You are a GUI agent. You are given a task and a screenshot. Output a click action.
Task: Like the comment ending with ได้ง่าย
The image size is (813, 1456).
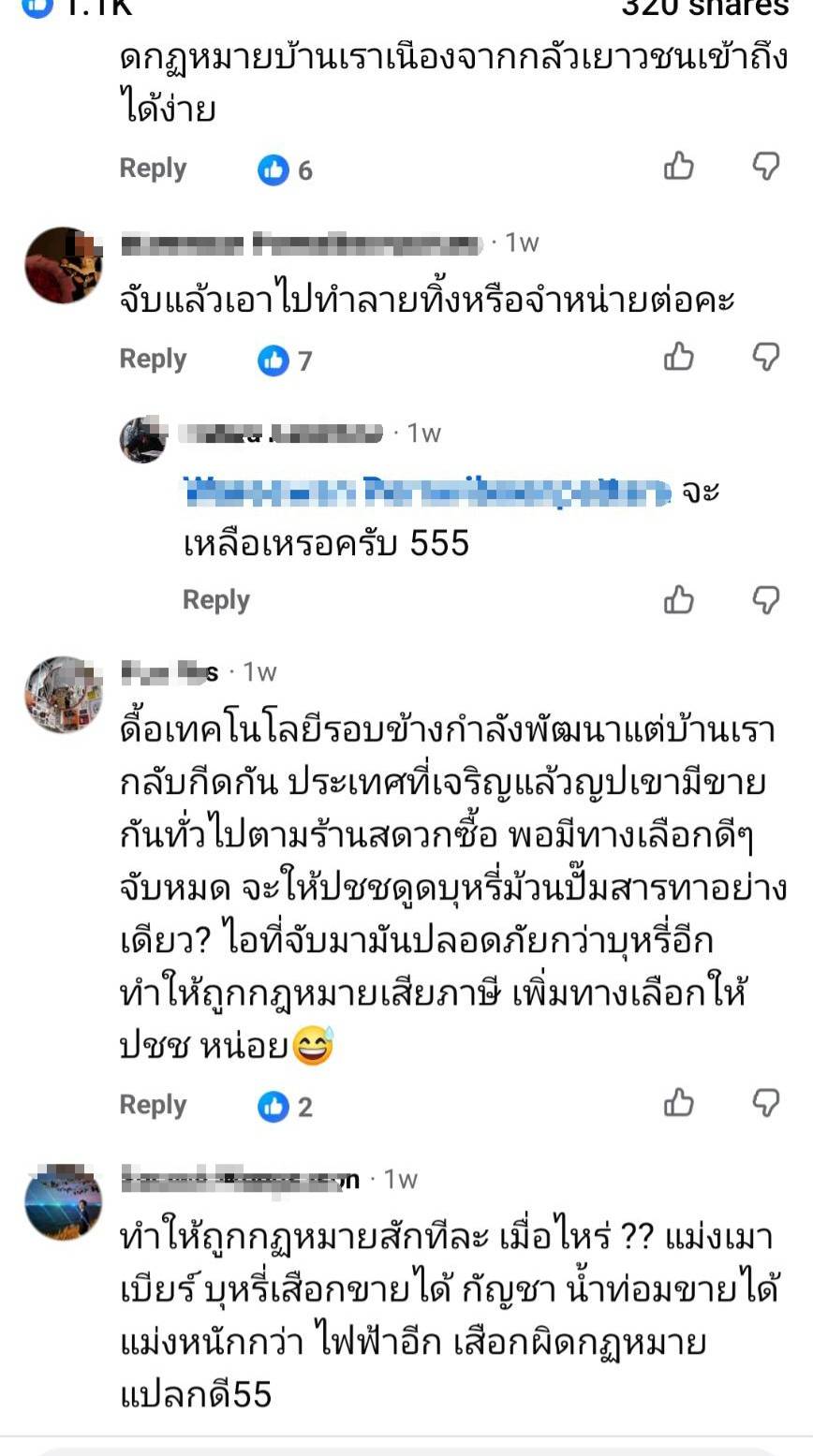pos(679,167)
